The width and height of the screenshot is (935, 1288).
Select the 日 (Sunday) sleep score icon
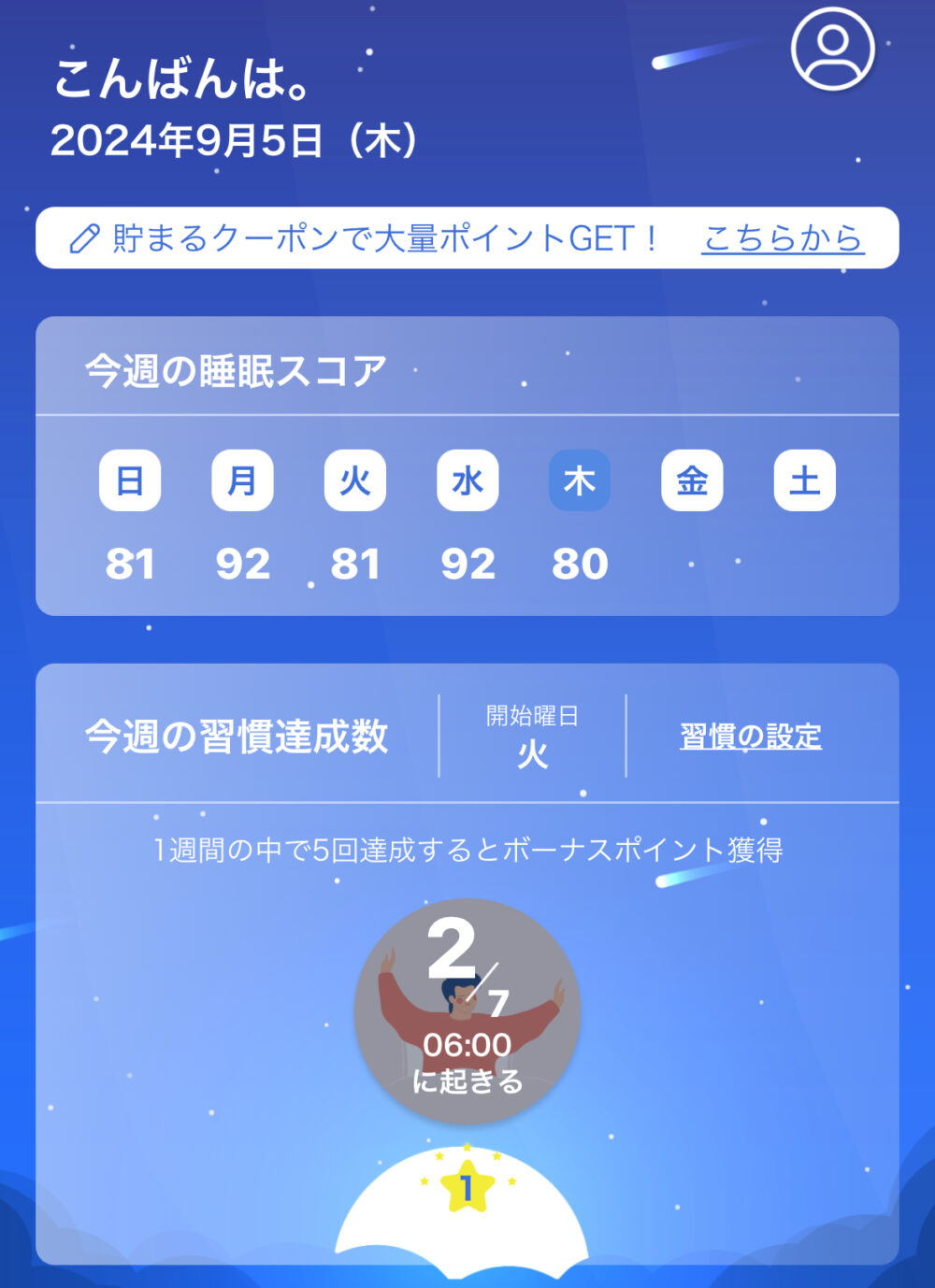pos(131,480)
